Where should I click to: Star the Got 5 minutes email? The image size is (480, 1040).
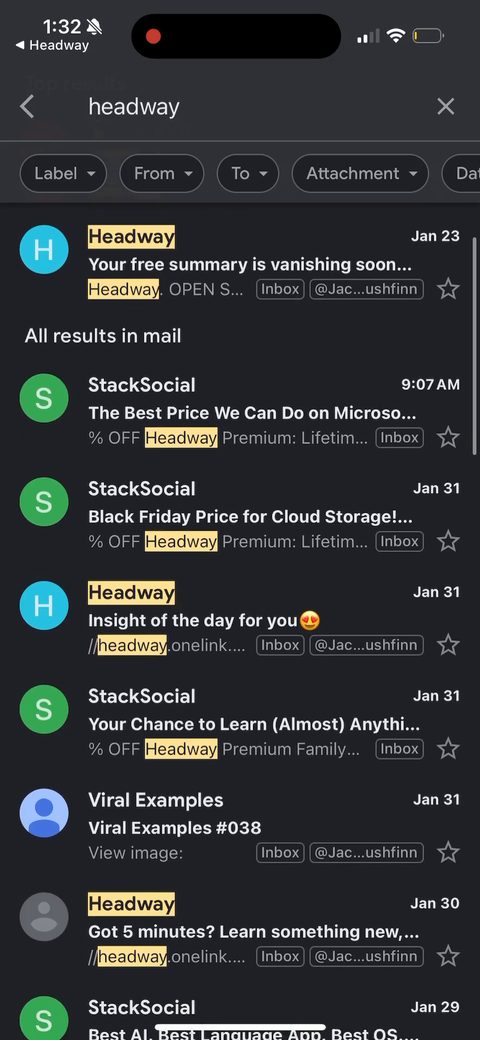pos(449,956)
